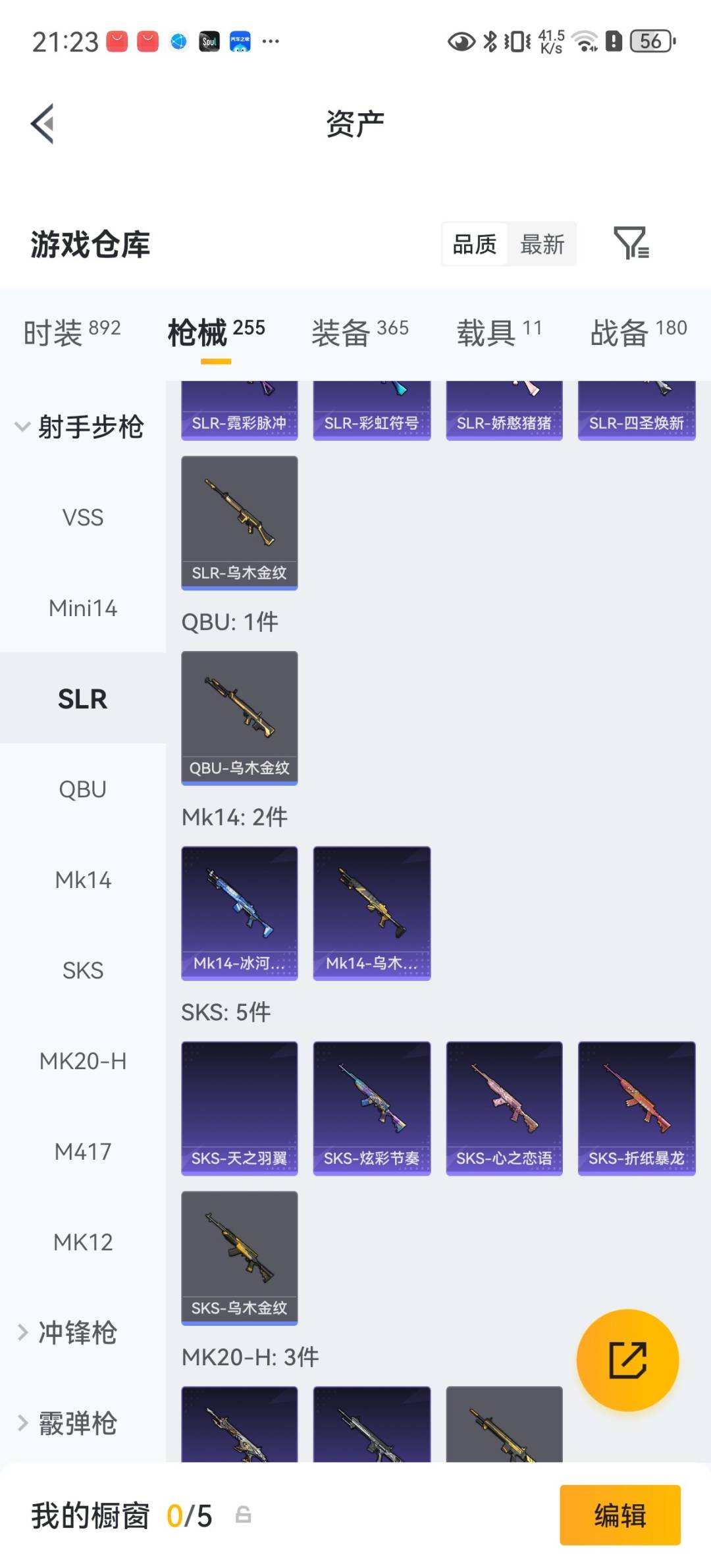
Task: Tap the 编辑 button
Action: click(x=620, y=1515)
